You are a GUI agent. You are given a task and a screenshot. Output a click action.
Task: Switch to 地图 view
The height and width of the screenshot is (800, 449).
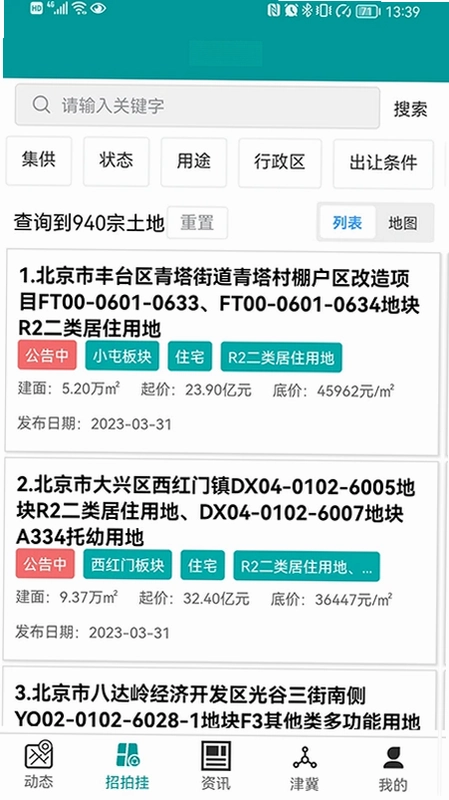point(403,223)
